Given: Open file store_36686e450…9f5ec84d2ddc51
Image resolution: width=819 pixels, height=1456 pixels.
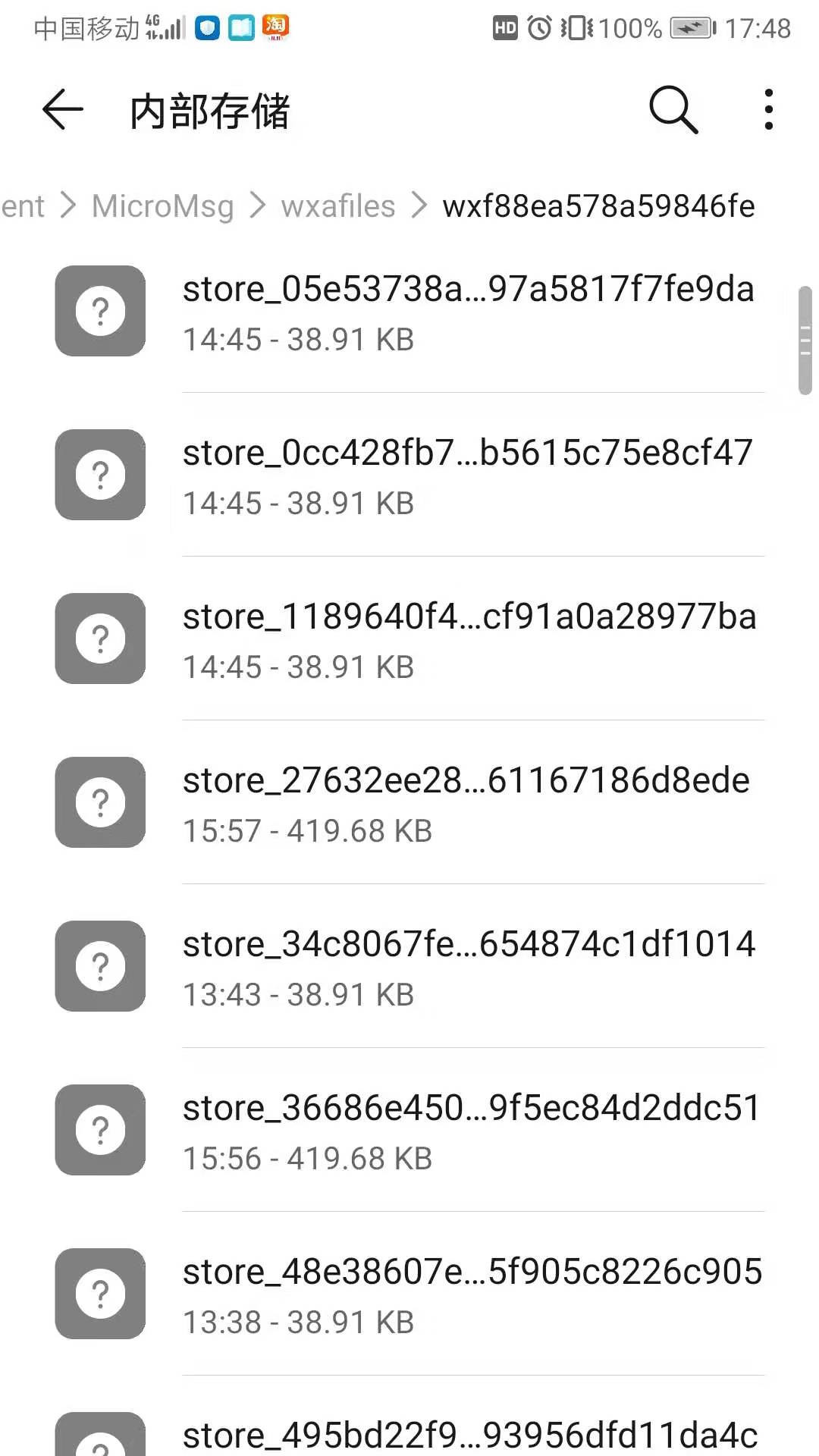Looking at the screenshot, I should pos(409,1130).
